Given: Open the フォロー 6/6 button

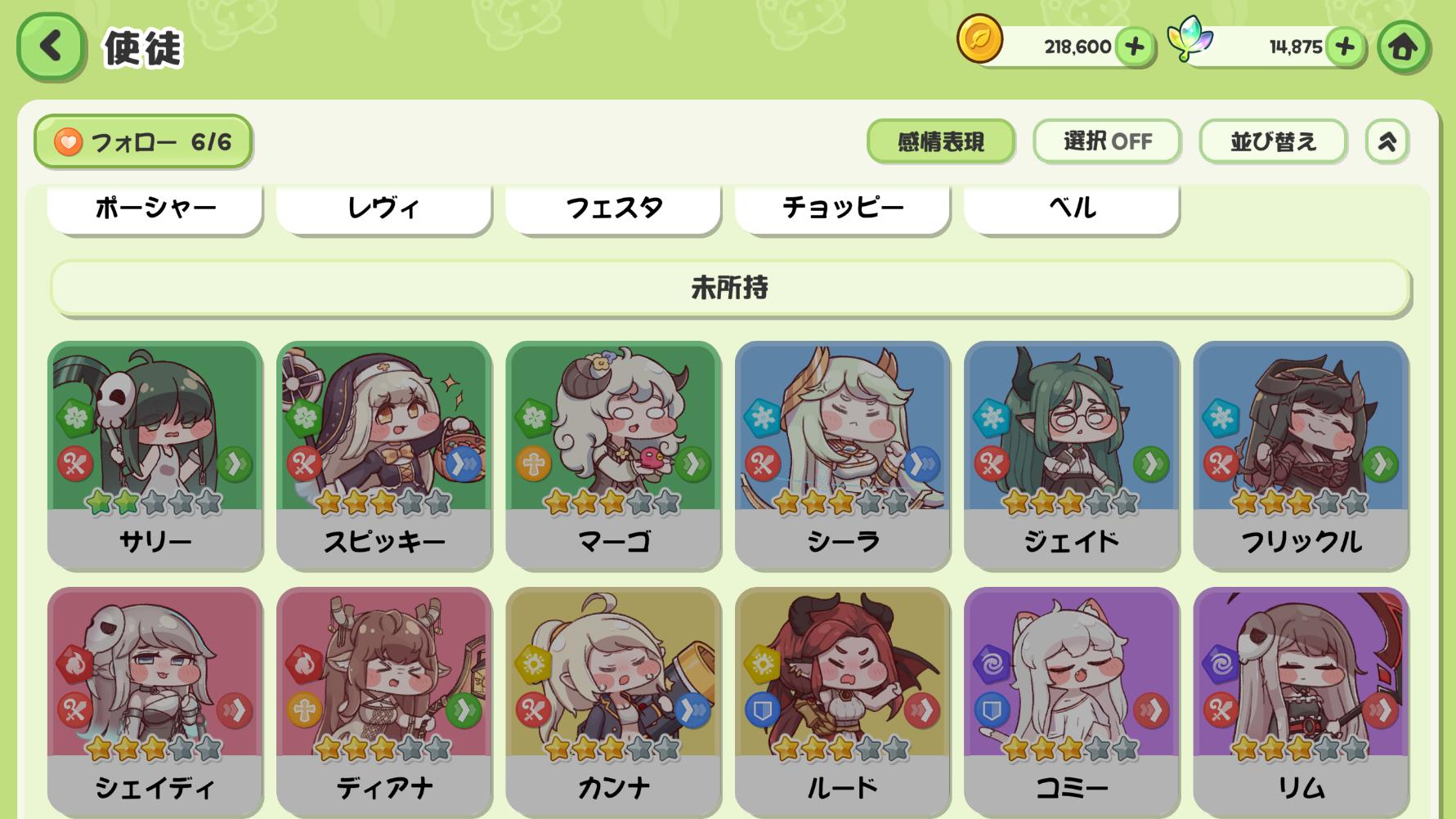Looking at the screenshot, I should click(x=142, y=142).
